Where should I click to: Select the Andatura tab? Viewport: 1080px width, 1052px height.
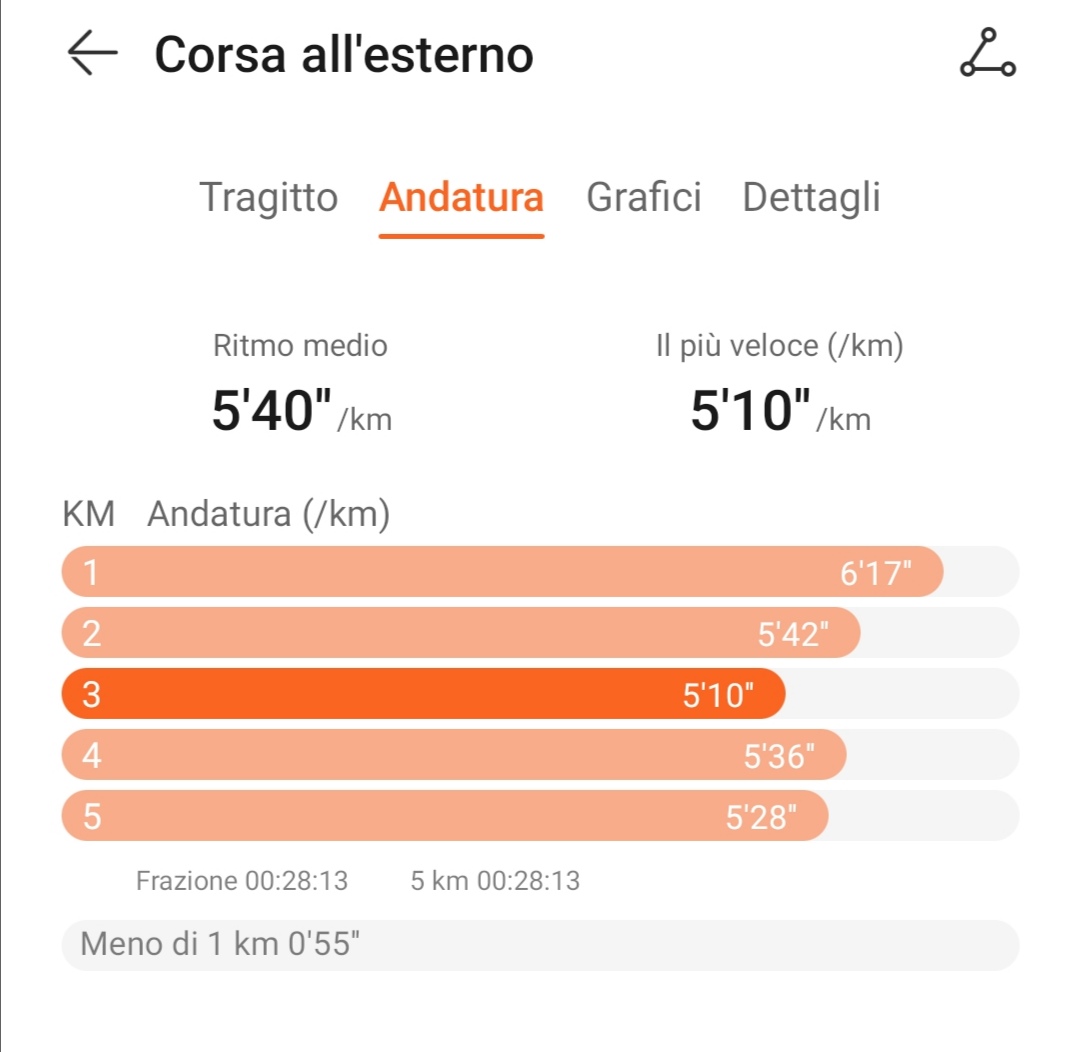tap(461, 198)
